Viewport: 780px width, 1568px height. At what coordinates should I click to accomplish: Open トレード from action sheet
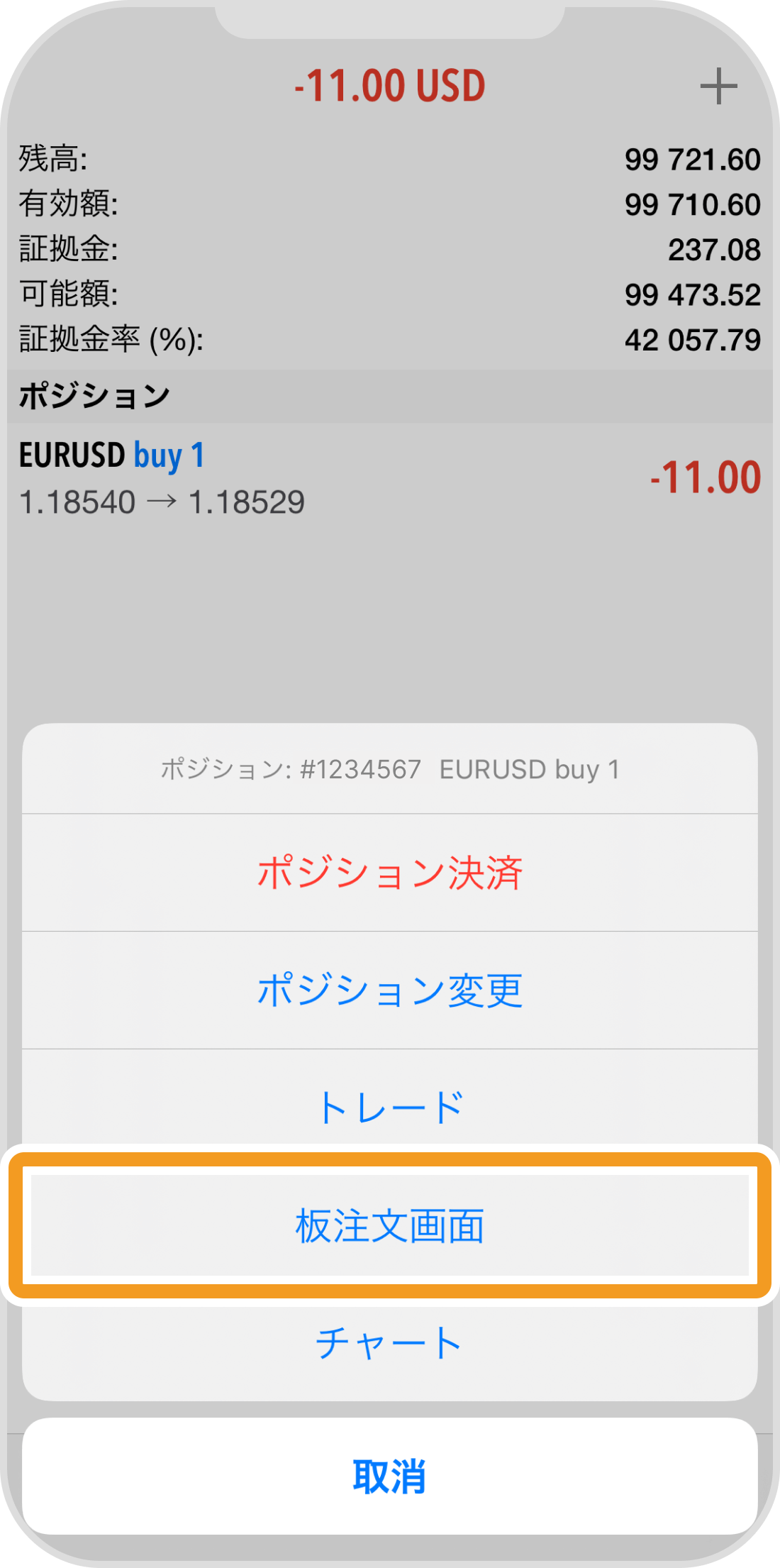pos(390,1107)
